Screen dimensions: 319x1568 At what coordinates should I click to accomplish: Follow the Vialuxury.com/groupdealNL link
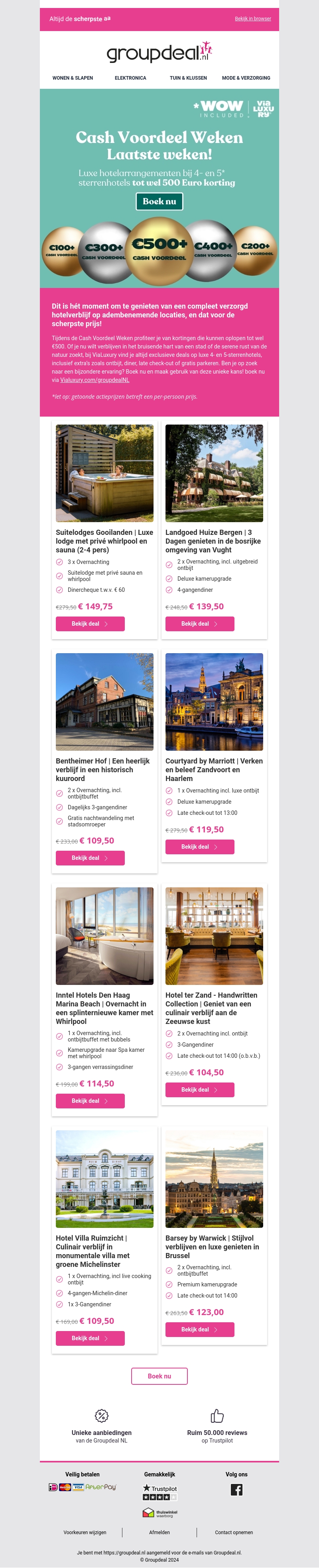pyautogui.click(x=95, y=380)
